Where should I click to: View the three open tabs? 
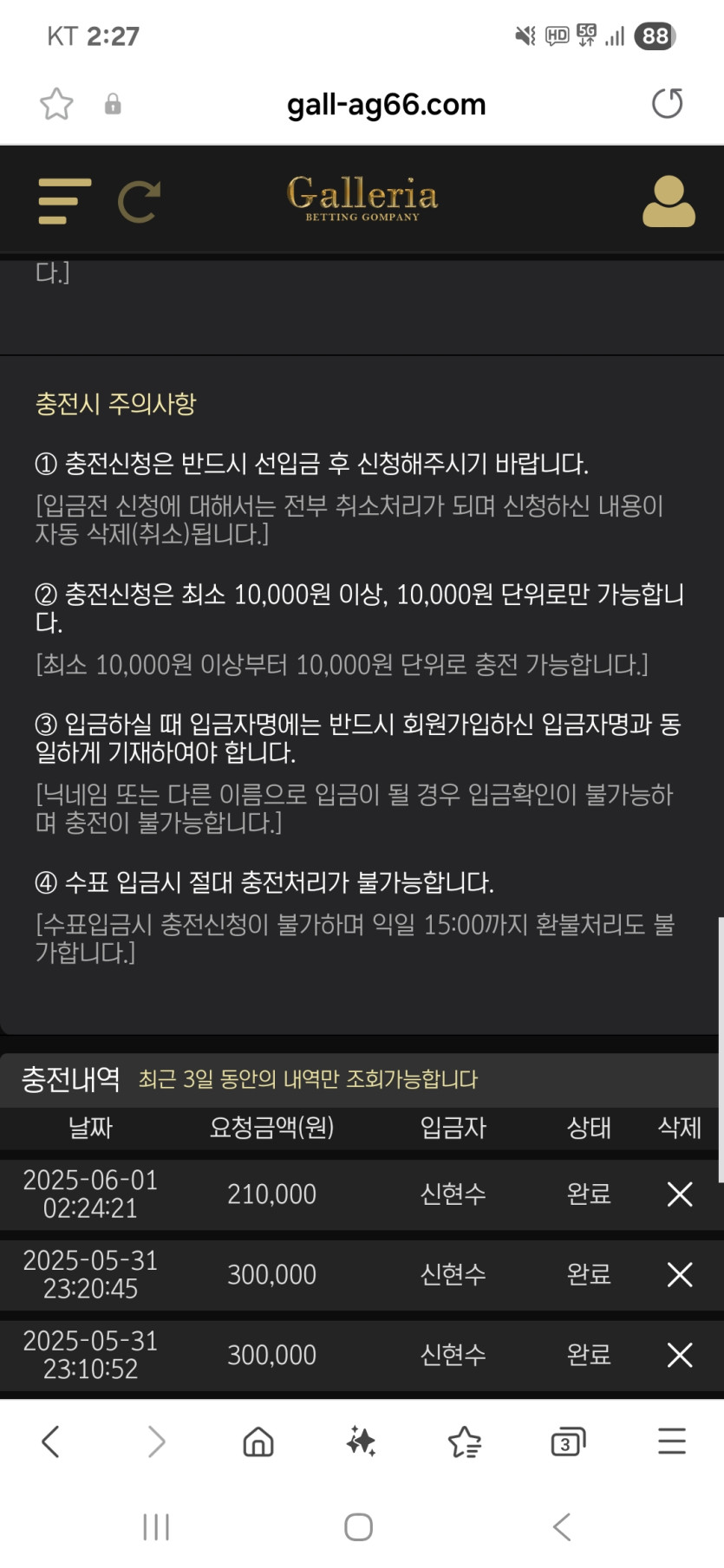(x=568, y=1442)
